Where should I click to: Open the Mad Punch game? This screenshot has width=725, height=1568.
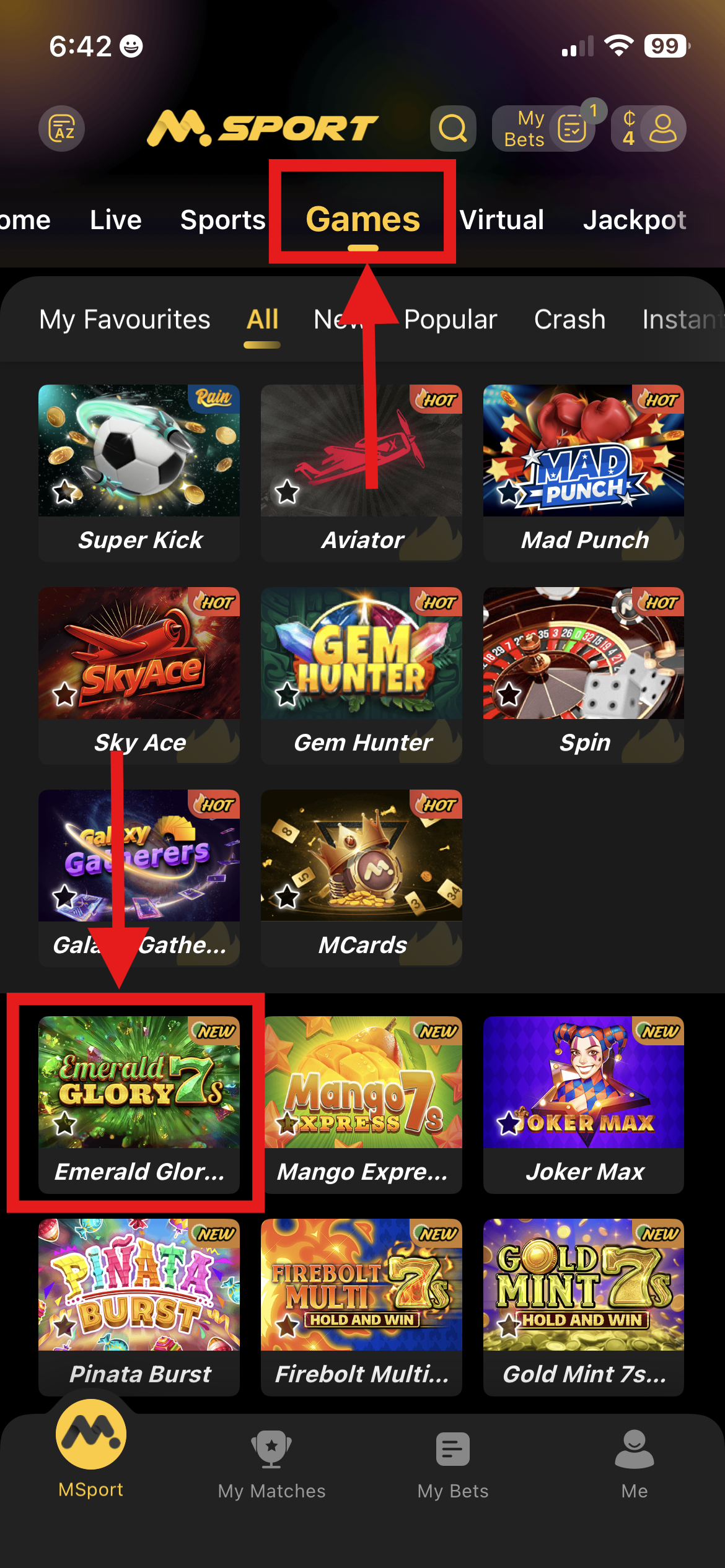point(583,472)
